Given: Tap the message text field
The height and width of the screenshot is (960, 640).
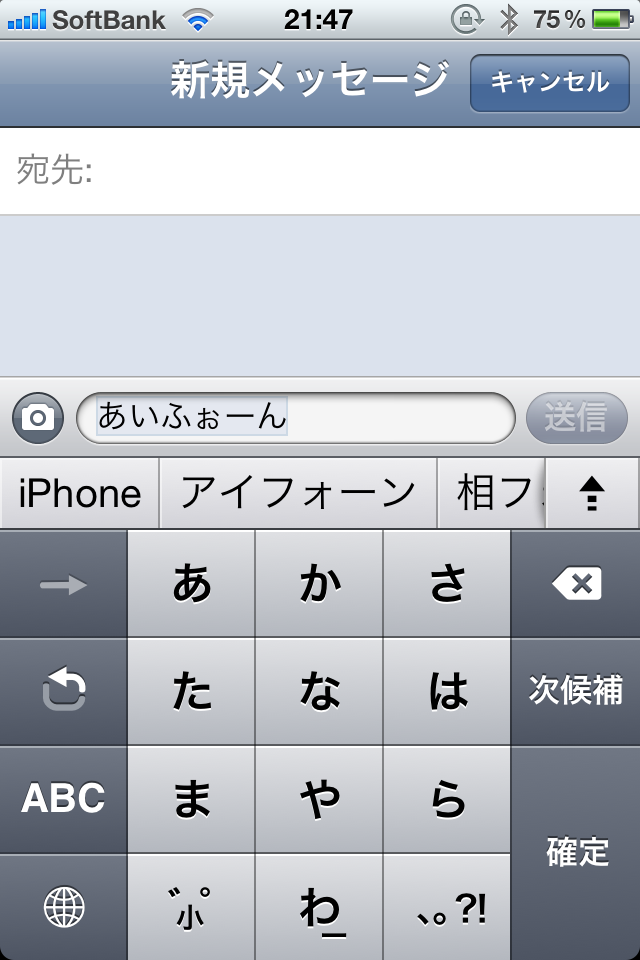Looking at the screenshot, I should [x=295, y=417].
